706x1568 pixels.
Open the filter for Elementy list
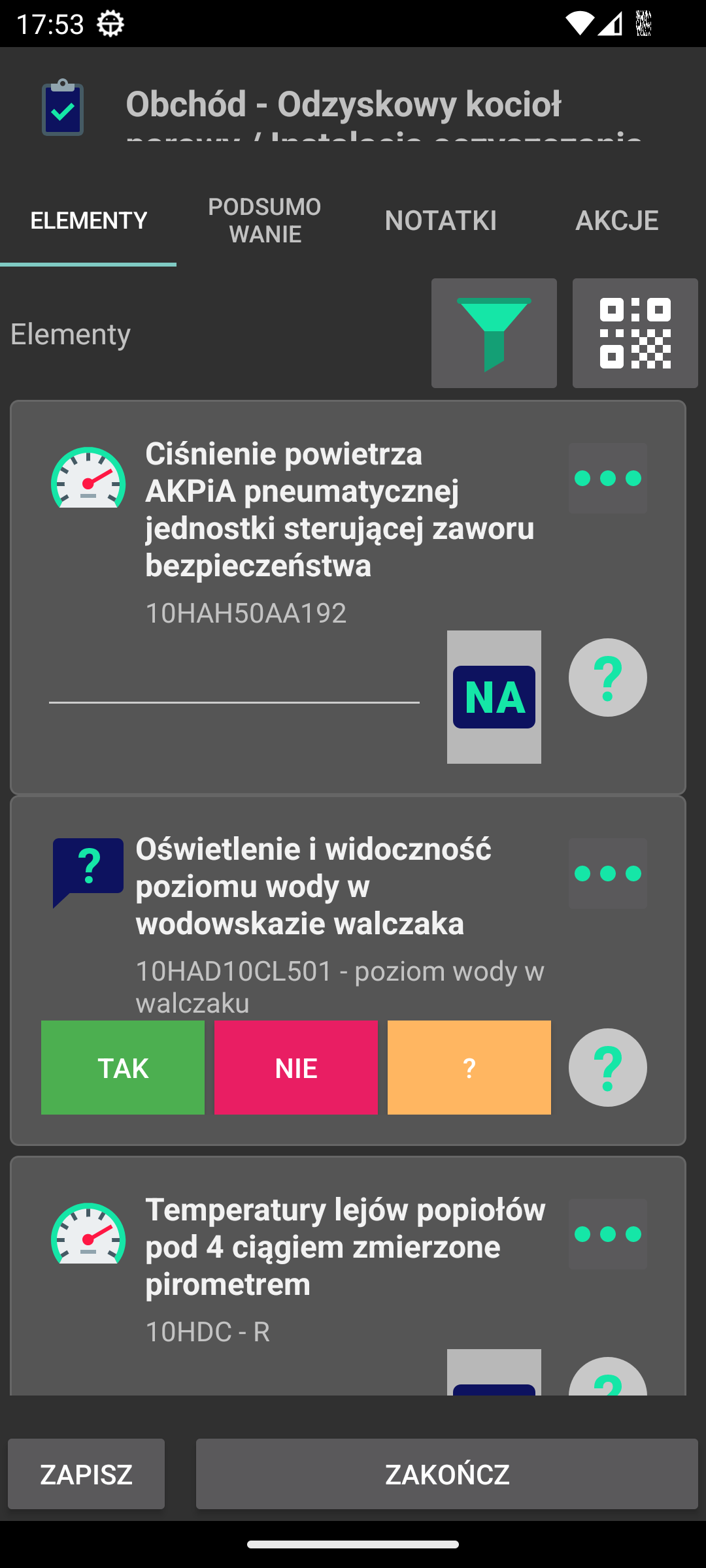point(494,333)
